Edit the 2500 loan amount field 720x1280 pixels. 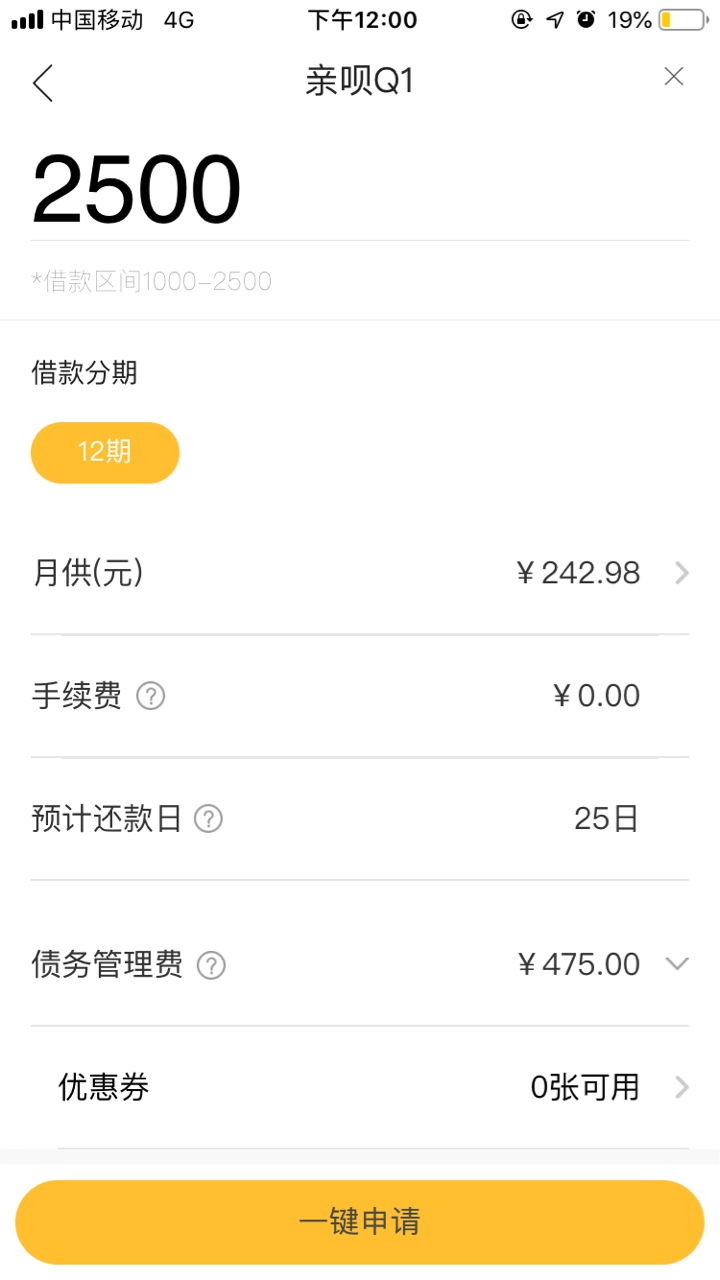click(x=360, y=190)
